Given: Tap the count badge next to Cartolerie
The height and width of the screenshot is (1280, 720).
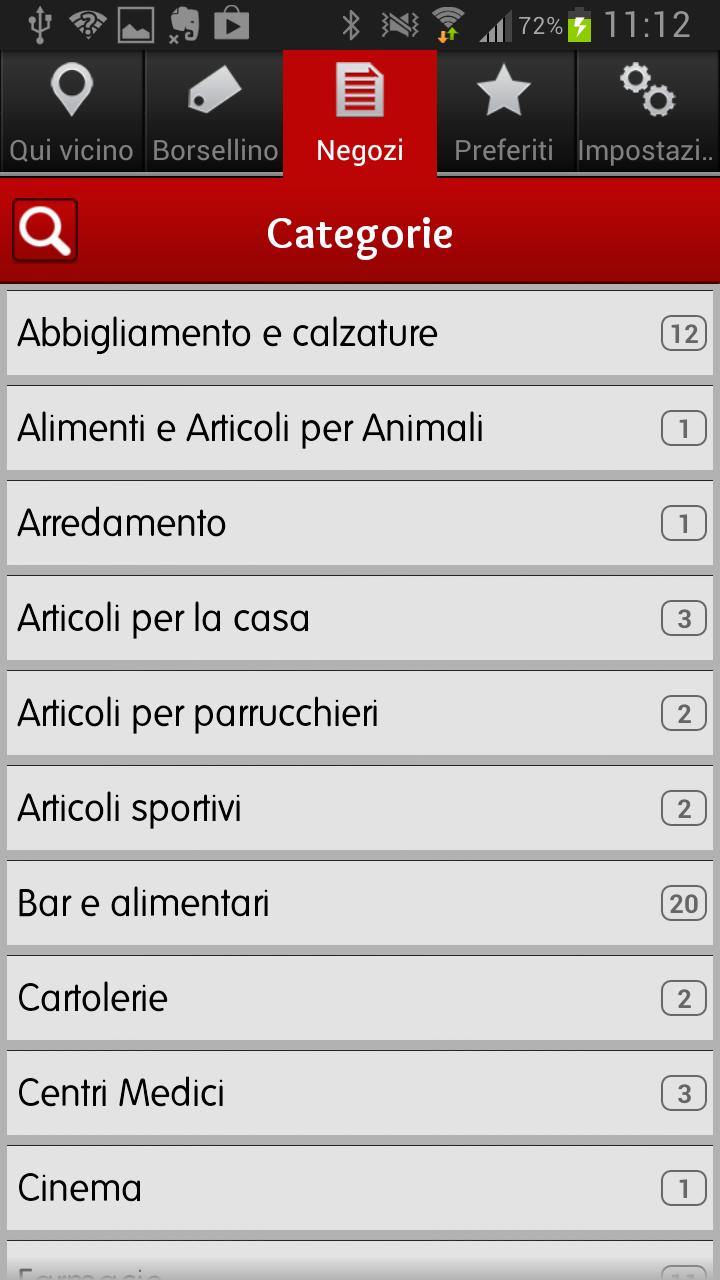Looking at the screenshot, I should click(x=683, y=998).
